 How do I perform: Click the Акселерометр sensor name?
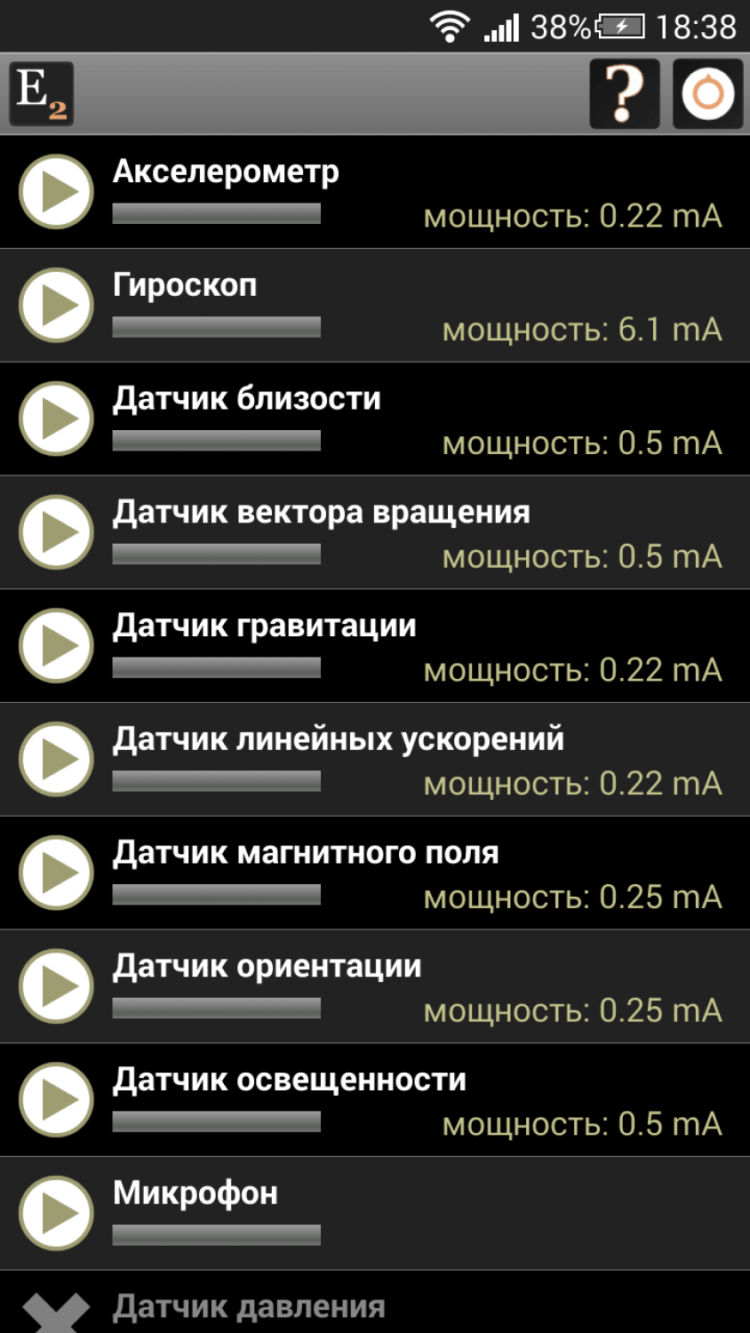(226, 171)
